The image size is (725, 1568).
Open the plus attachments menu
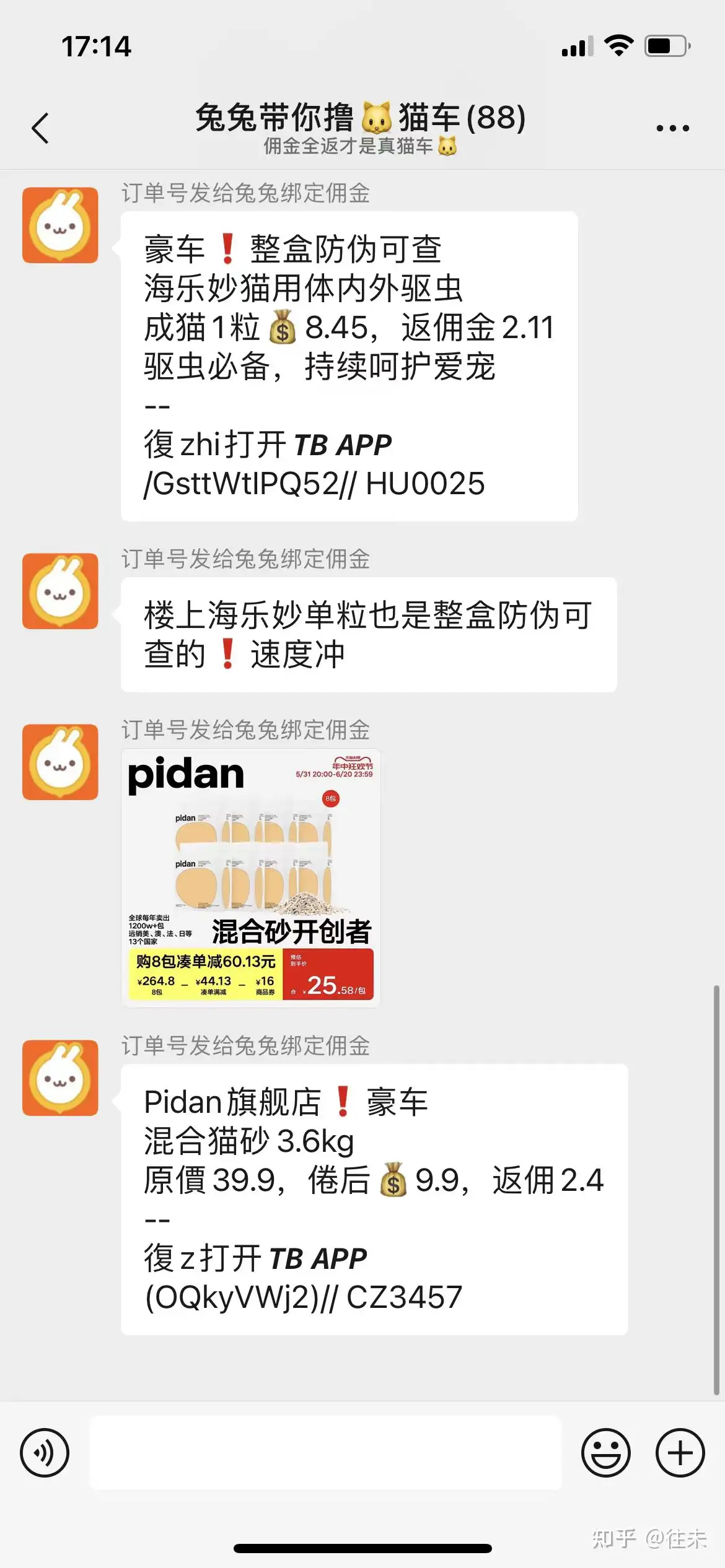point(680,1452)
